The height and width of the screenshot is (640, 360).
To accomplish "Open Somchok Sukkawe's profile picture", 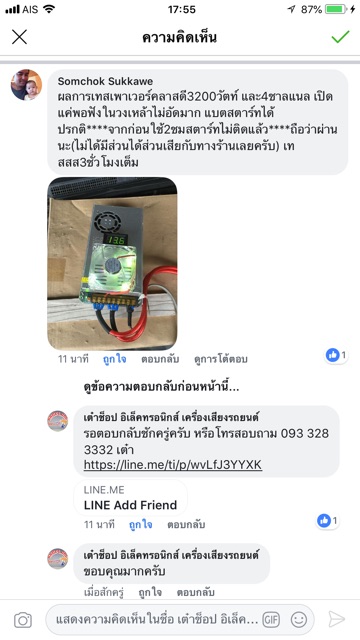I will coord(26,85).
